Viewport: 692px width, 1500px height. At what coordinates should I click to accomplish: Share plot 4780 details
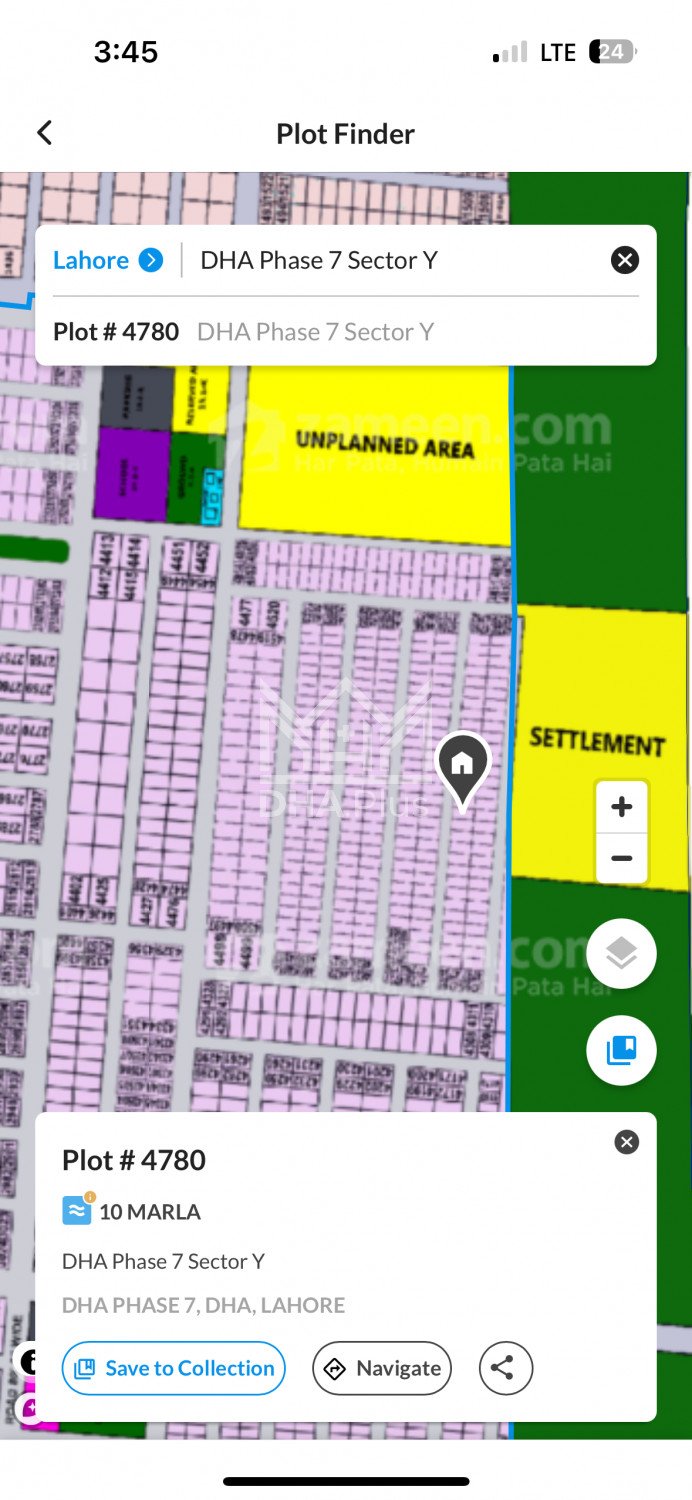[x=505, y=1368]
